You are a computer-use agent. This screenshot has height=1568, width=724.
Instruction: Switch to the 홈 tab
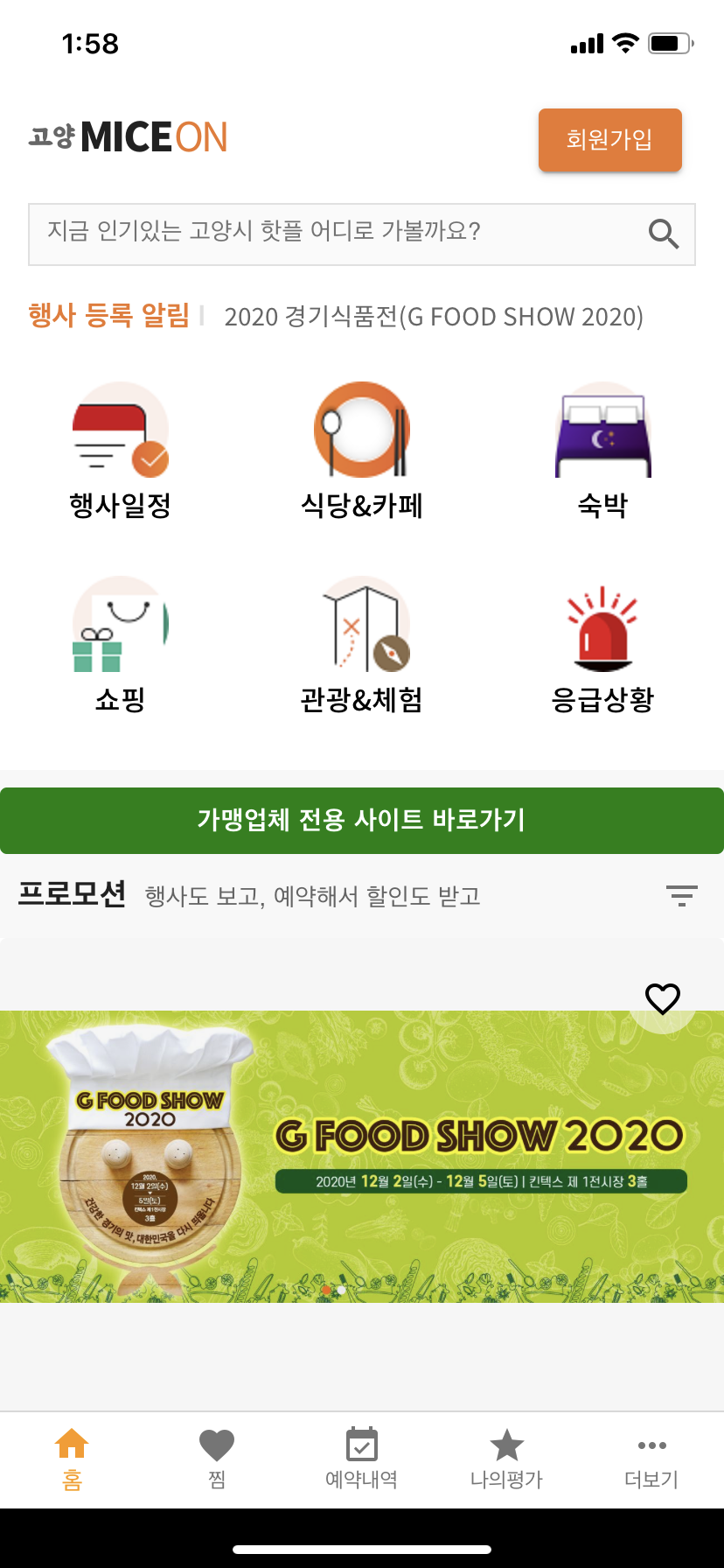(x=73, y=1459)
